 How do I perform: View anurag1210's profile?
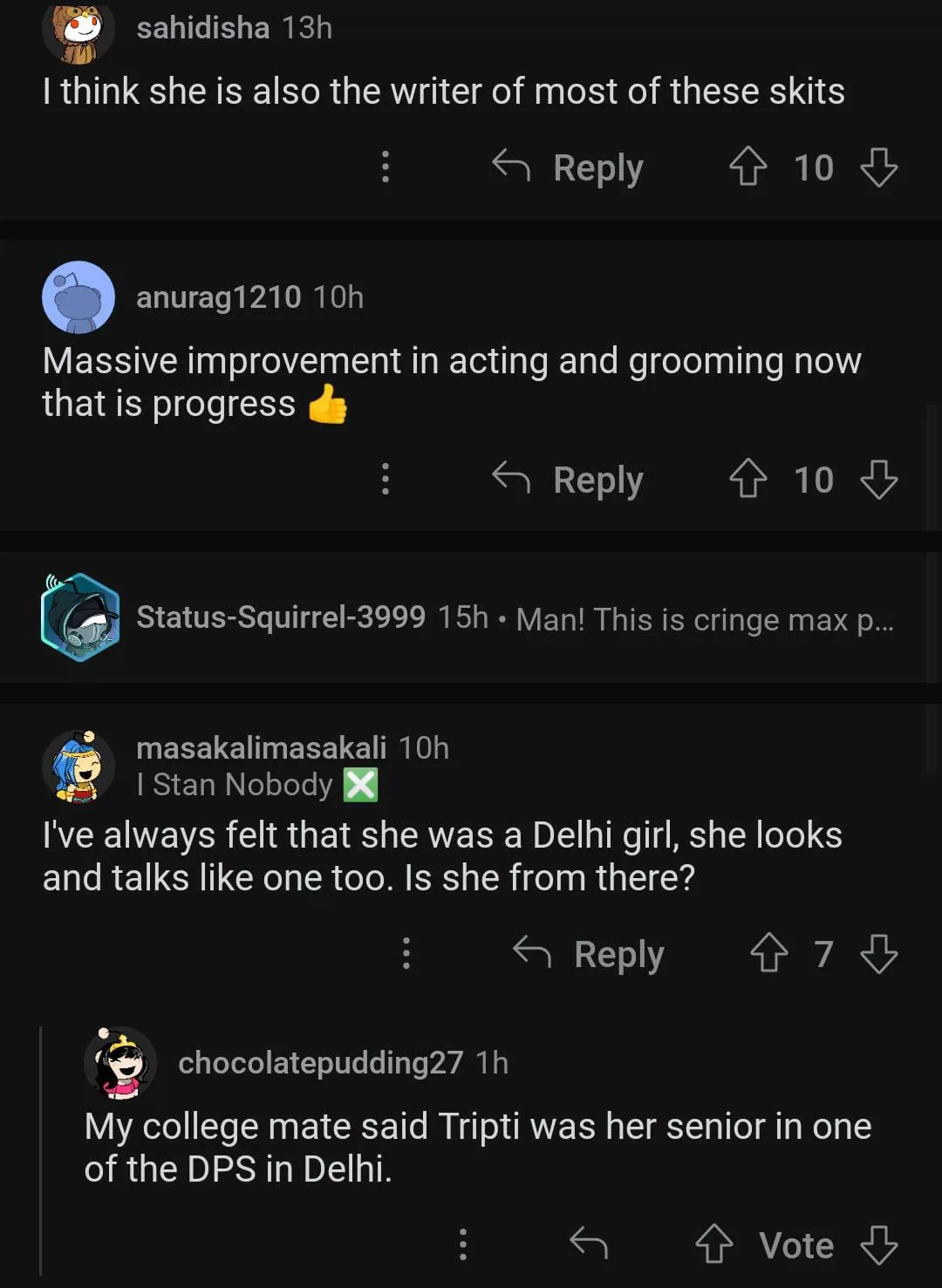pyautogui.click(x=218, y=297)
